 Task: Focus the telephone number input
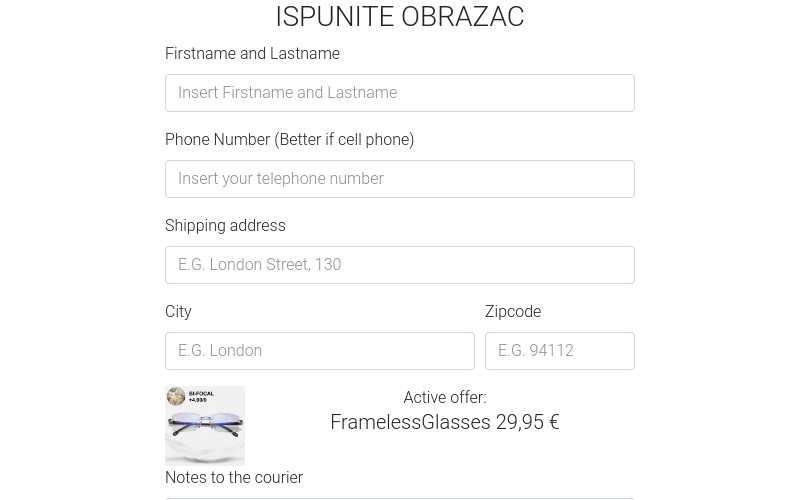(x=399, y=179)
